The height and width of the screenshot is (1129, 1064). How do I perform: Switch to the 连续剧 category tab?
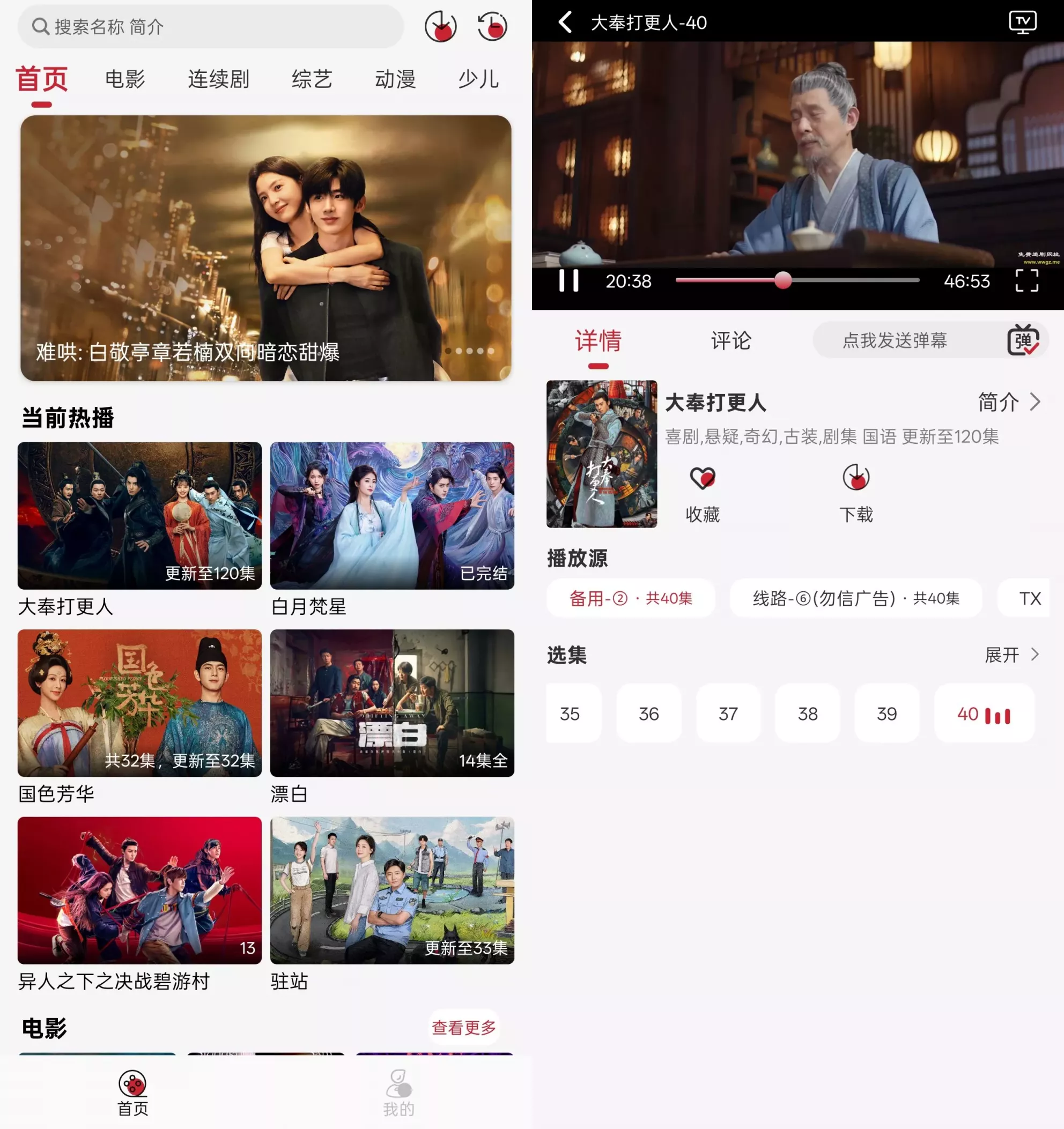click(x=218, y=79)
